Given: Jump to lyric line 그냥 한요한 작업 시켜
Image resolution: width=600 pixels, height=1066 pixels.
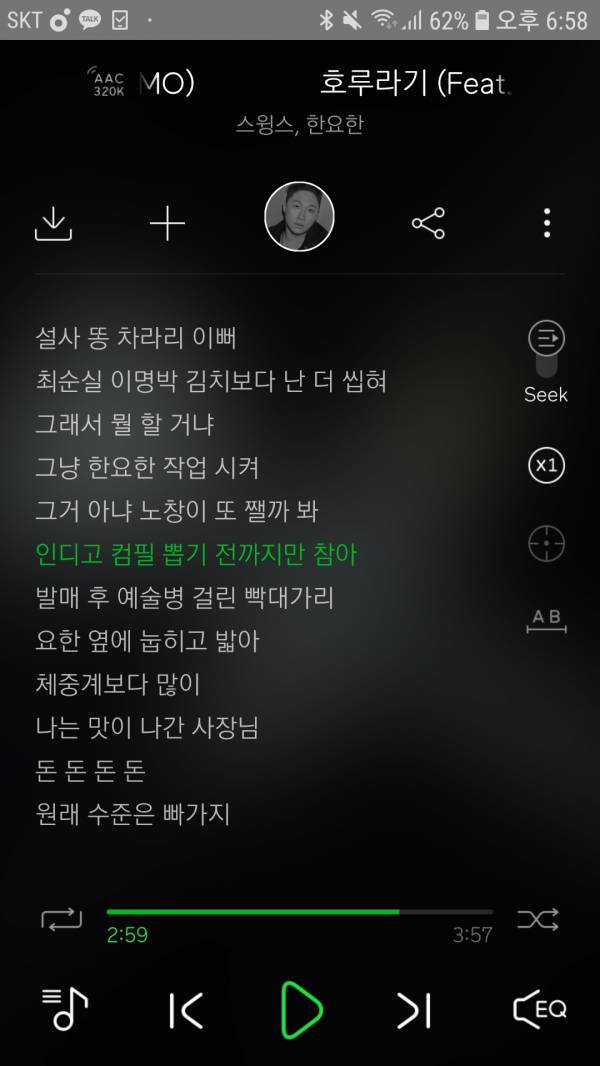Looking at the screenshot, I should (x=147, y=467).
